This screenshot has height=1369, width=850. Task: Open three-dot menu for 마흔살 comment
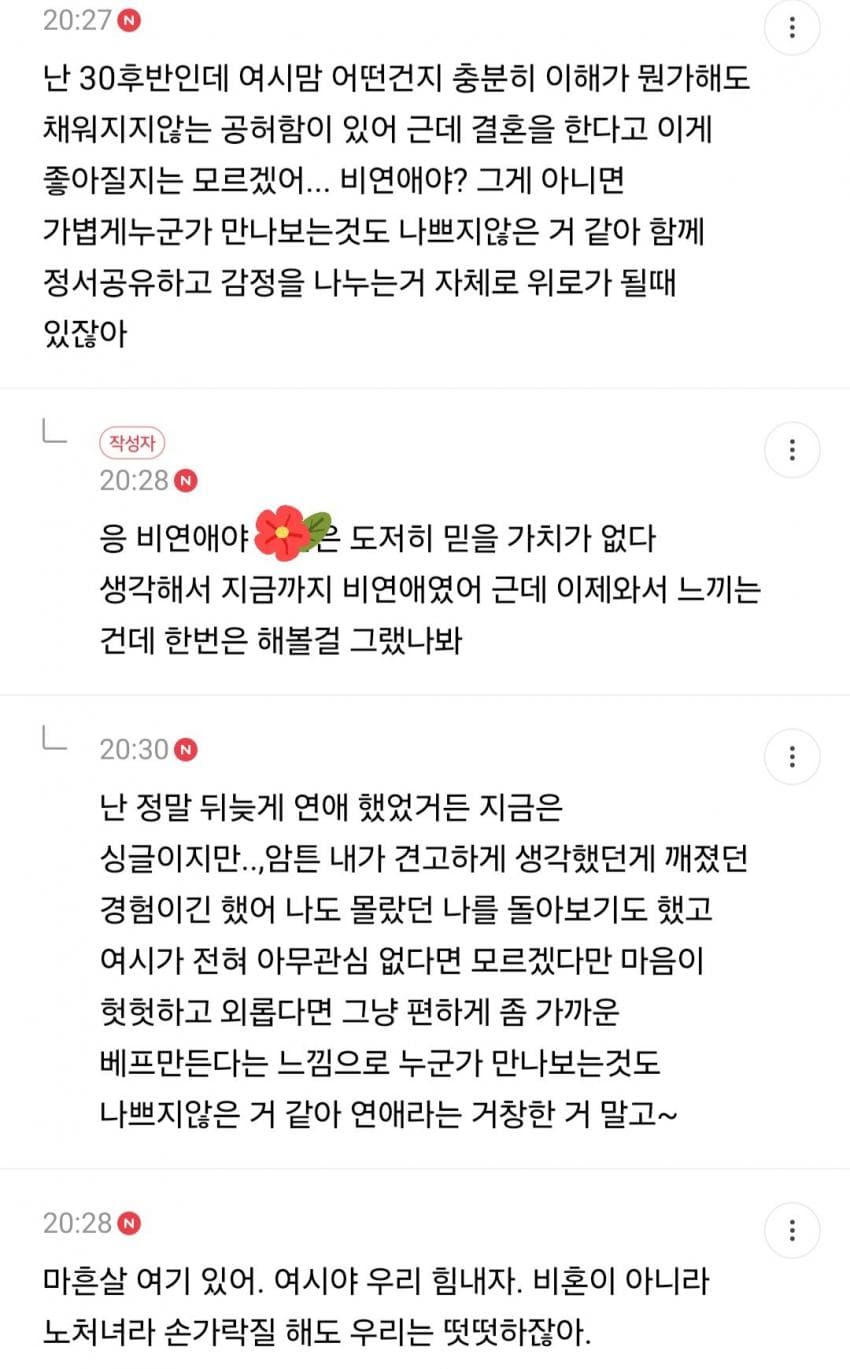792,1229
